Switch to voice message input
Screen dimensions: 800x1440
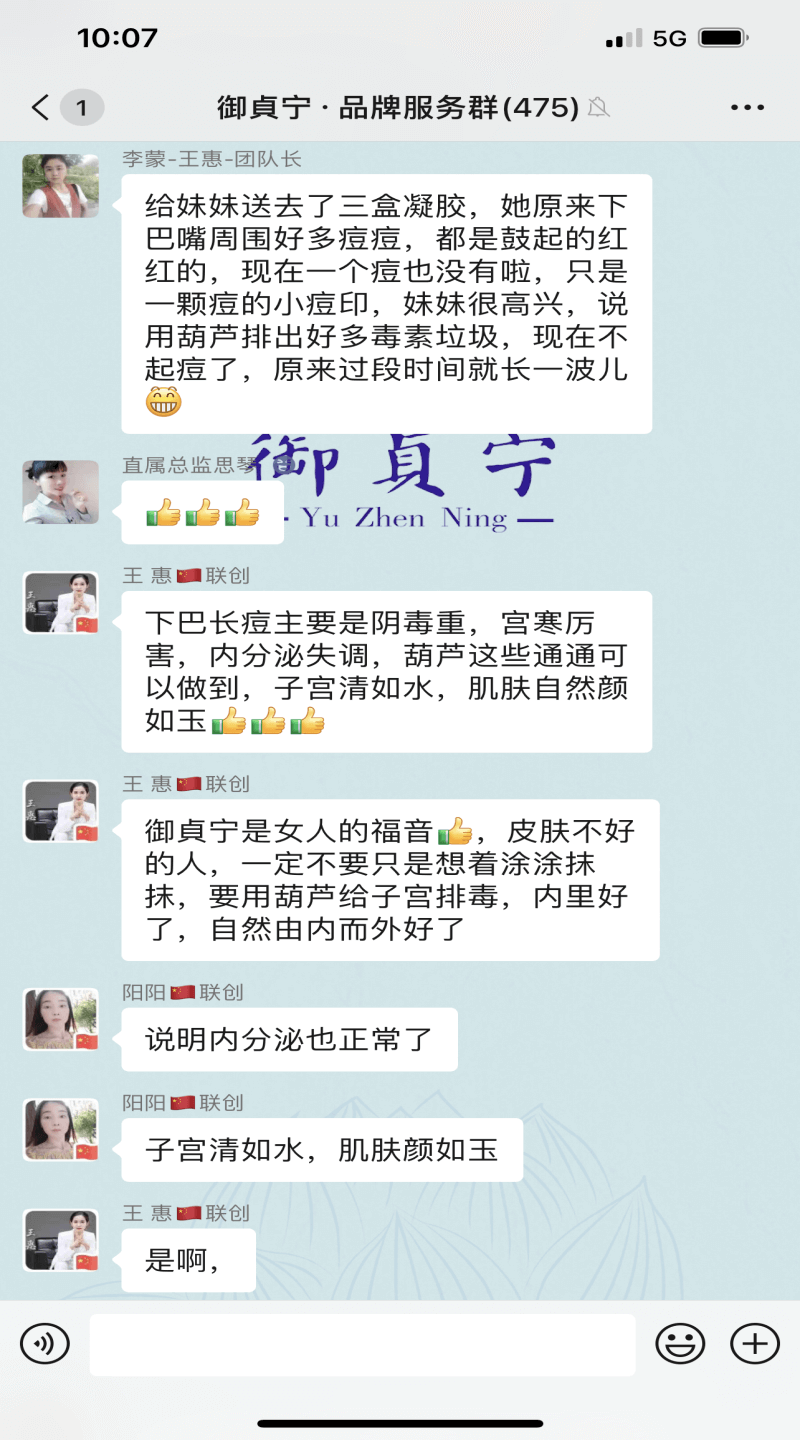pyautogui.click(x=45, y=1343)
